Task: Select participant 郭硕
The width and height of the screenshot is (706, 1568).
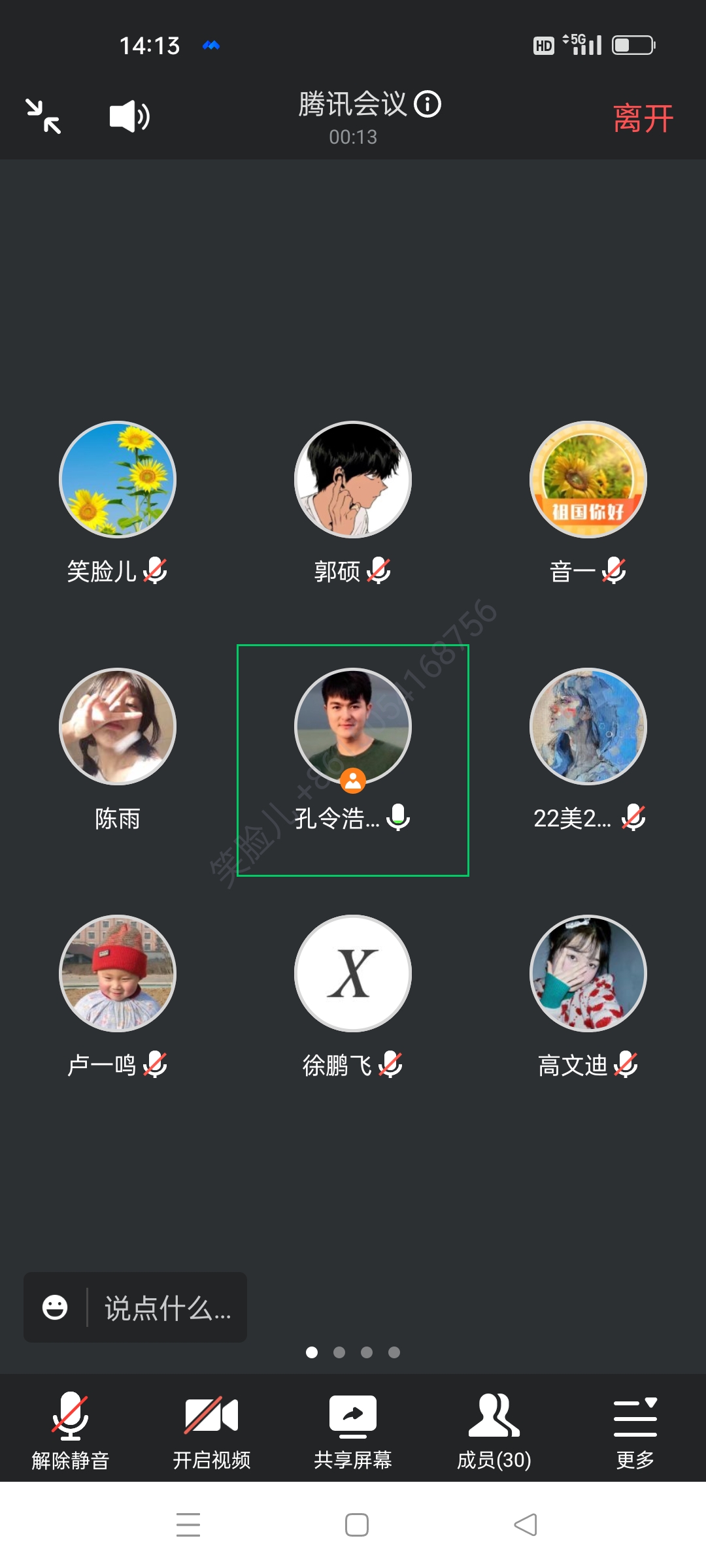Action: click(x=353, y=480)
